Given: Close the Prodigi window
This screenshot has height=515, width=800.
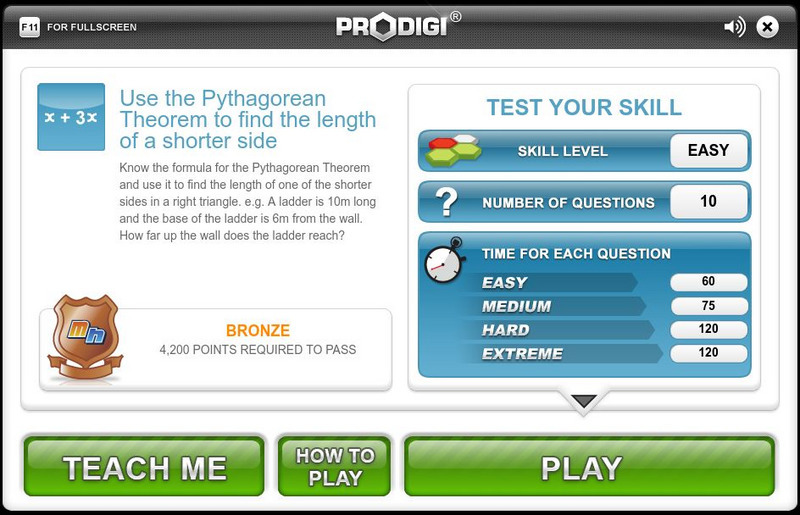Looking at the screenshot, I should [x=767, y=27].
